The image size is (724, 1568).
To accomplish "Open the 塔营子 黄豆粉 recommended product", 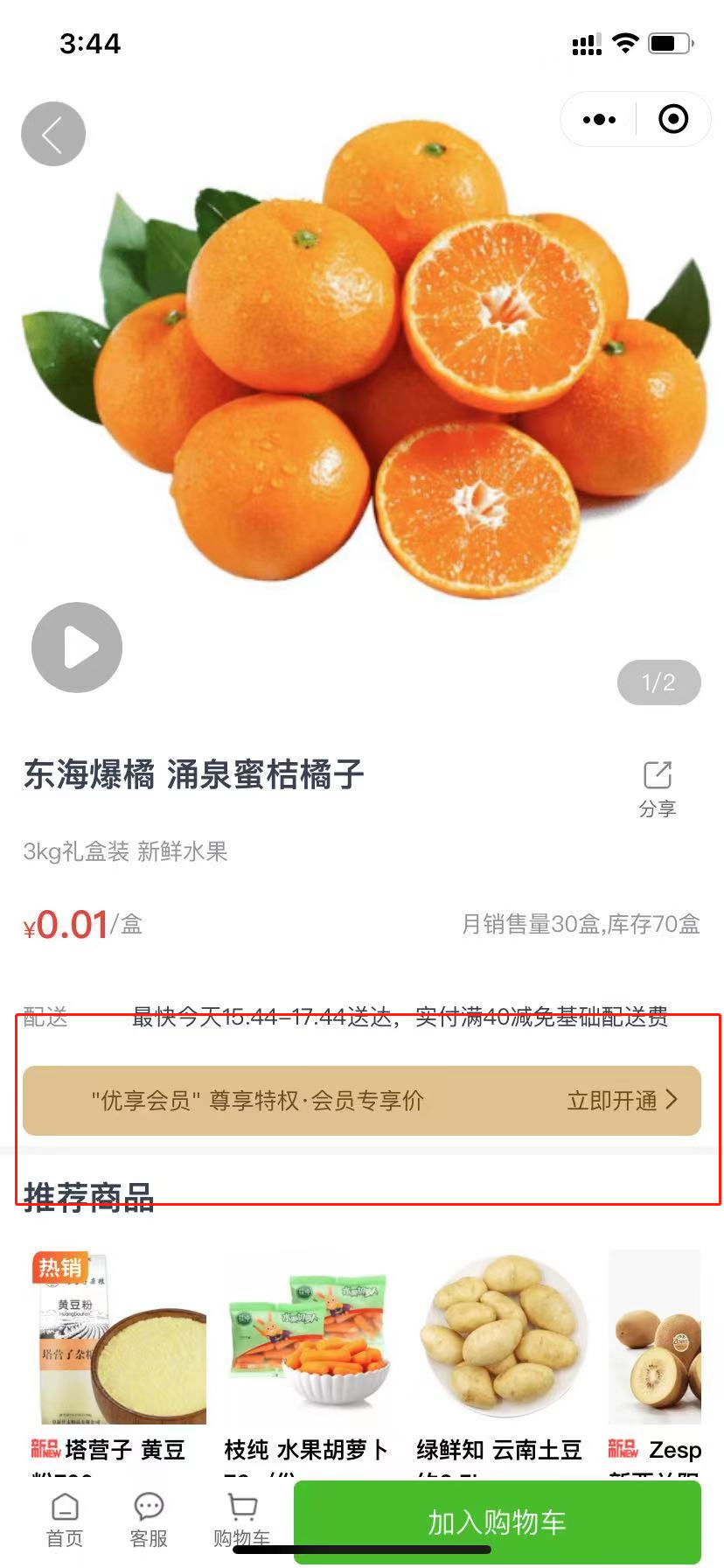I will coord(120,1339).
